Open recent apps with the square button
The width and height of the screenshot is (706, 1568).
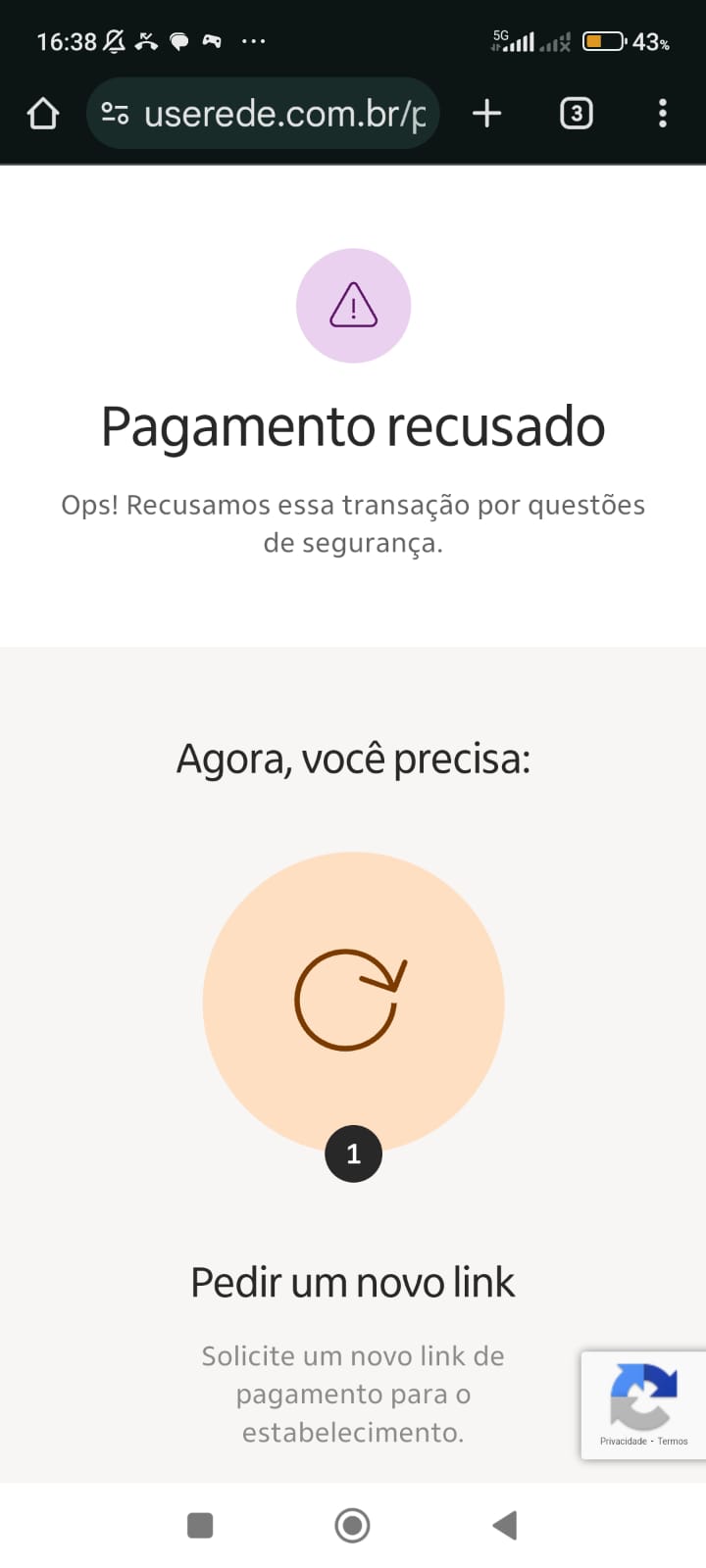coord(200,1525)
